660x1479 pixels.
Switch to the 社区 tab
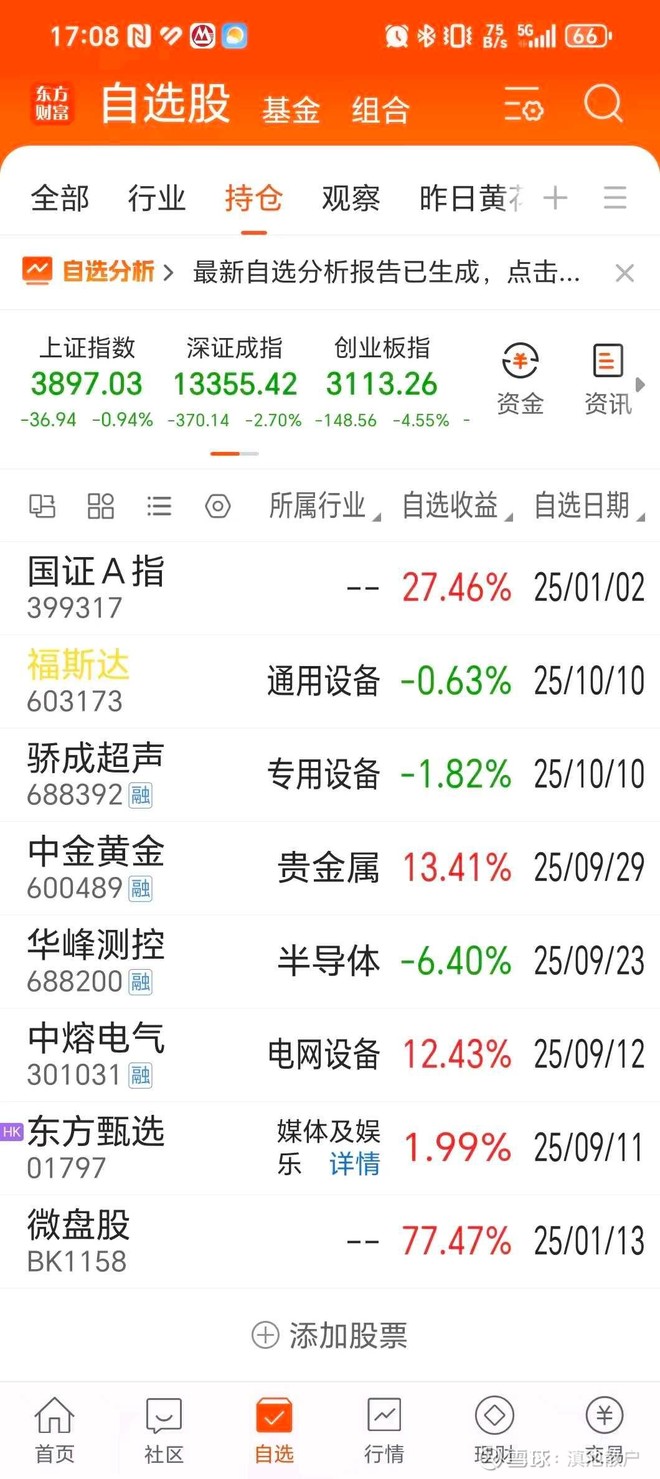[x=164, y=1430]
